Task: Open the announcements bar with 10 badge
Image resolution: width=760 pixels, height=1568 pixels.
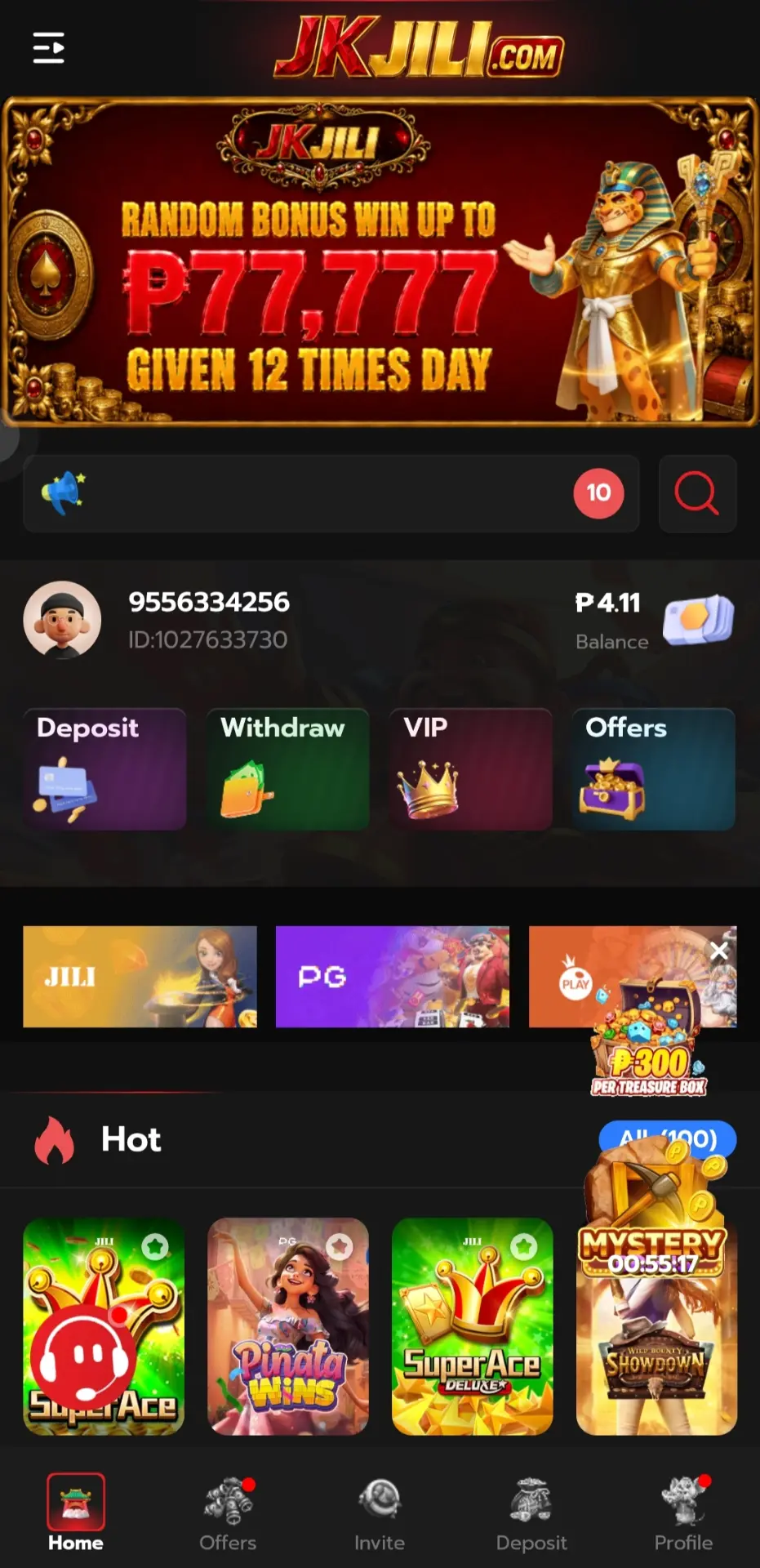Action: click(331, 493)
